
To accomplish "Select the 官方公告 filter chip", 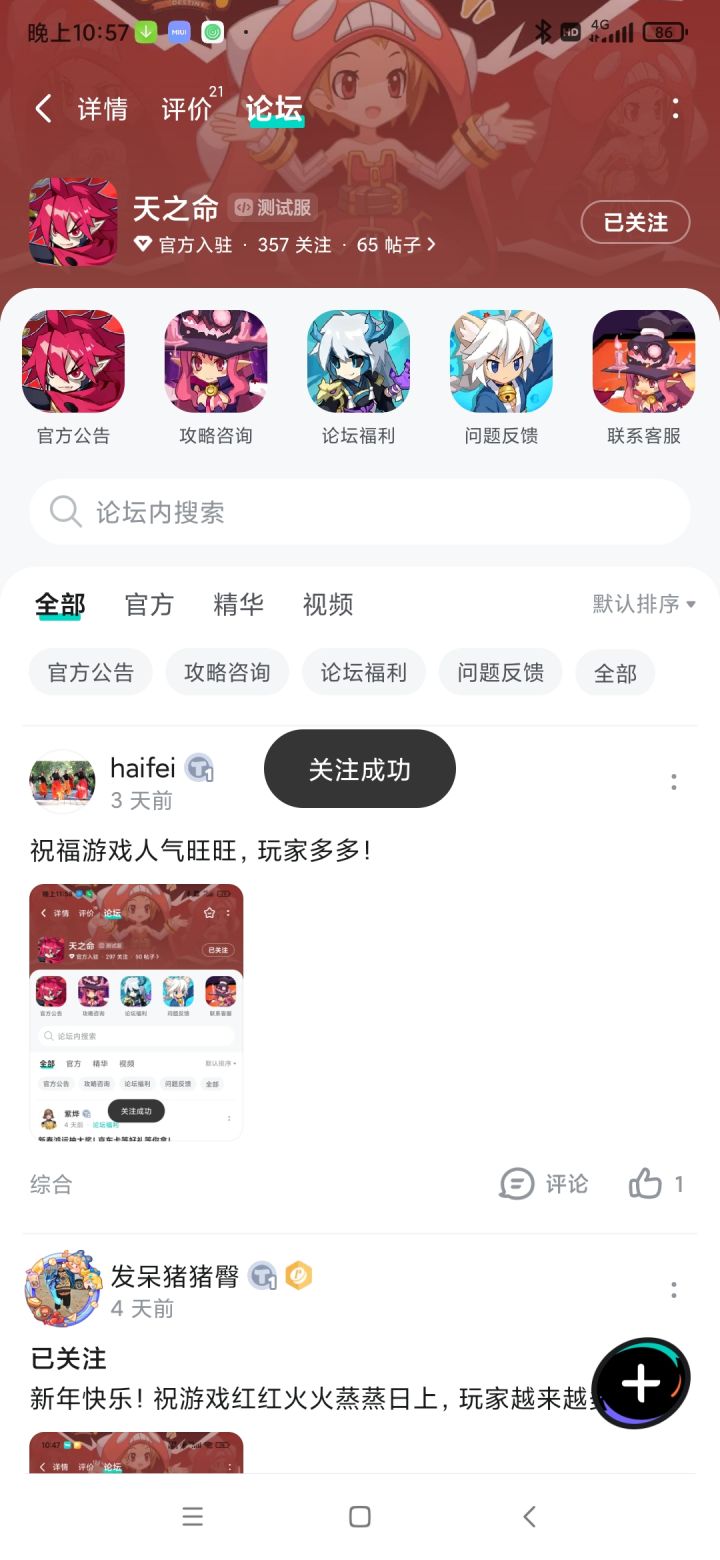I will pos(90,672).
